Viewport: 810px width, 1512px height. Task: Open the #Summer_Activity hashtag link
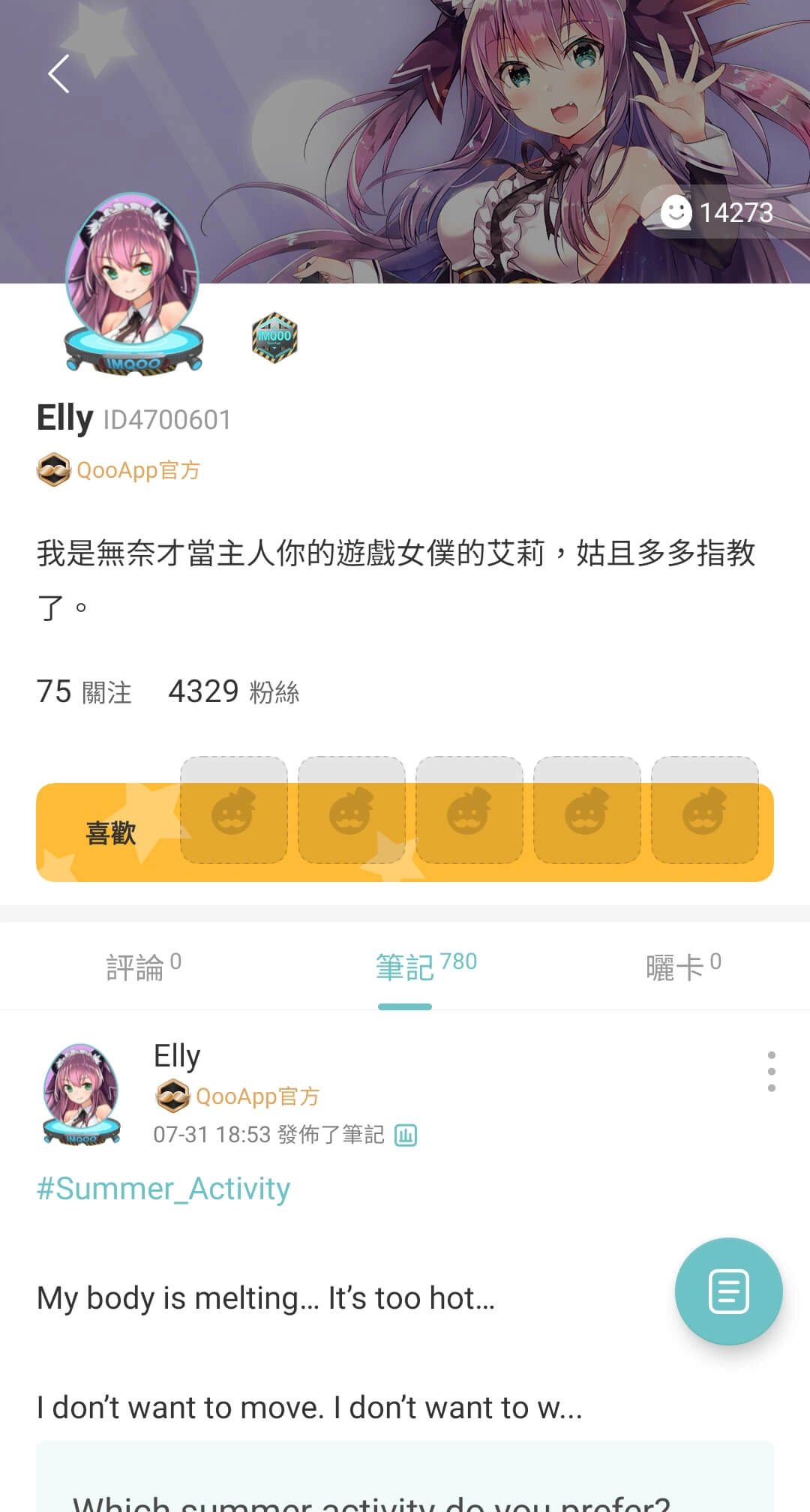(163, 1188)
